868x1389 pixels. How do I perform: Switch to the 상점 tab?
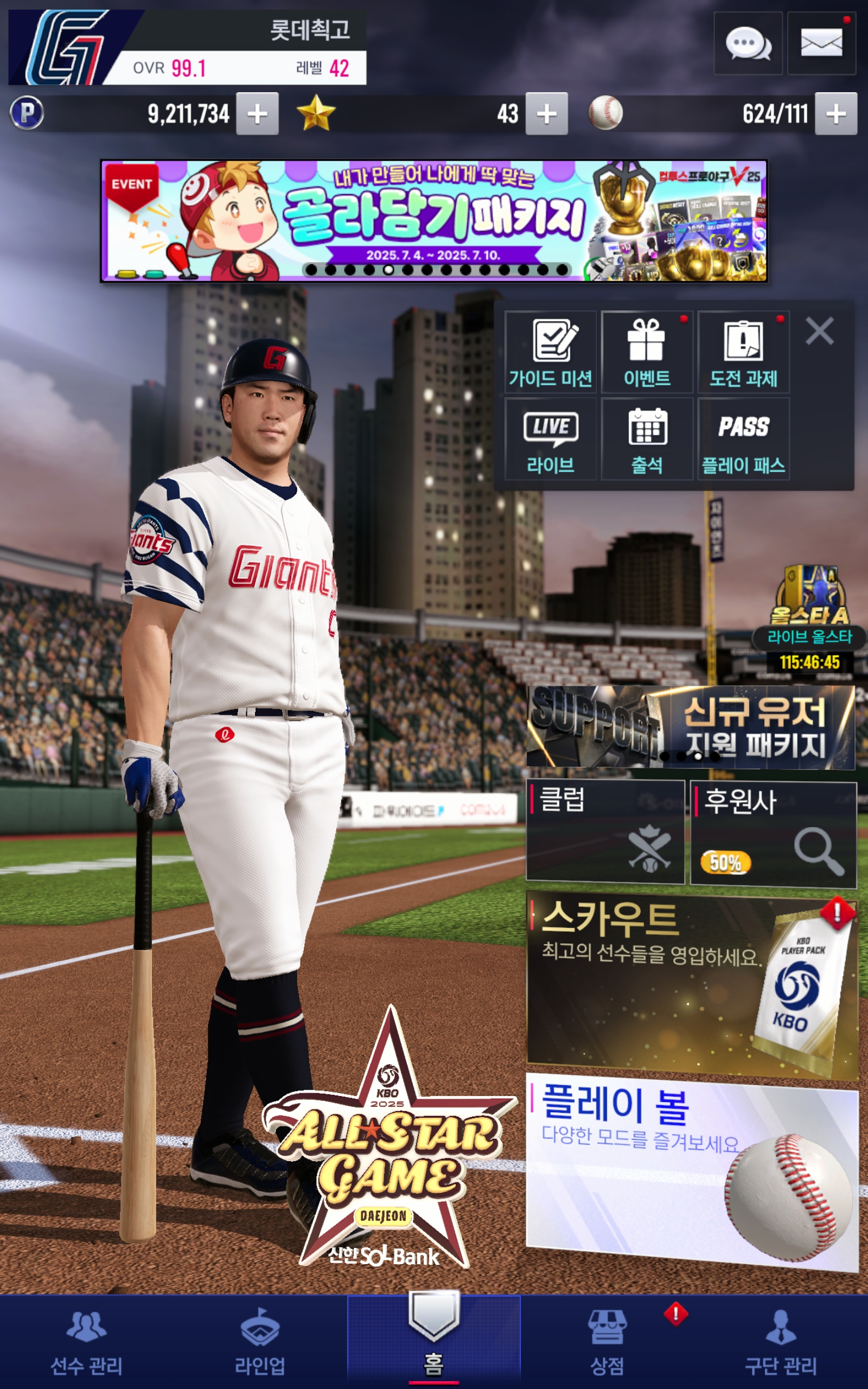[607, 1342]
